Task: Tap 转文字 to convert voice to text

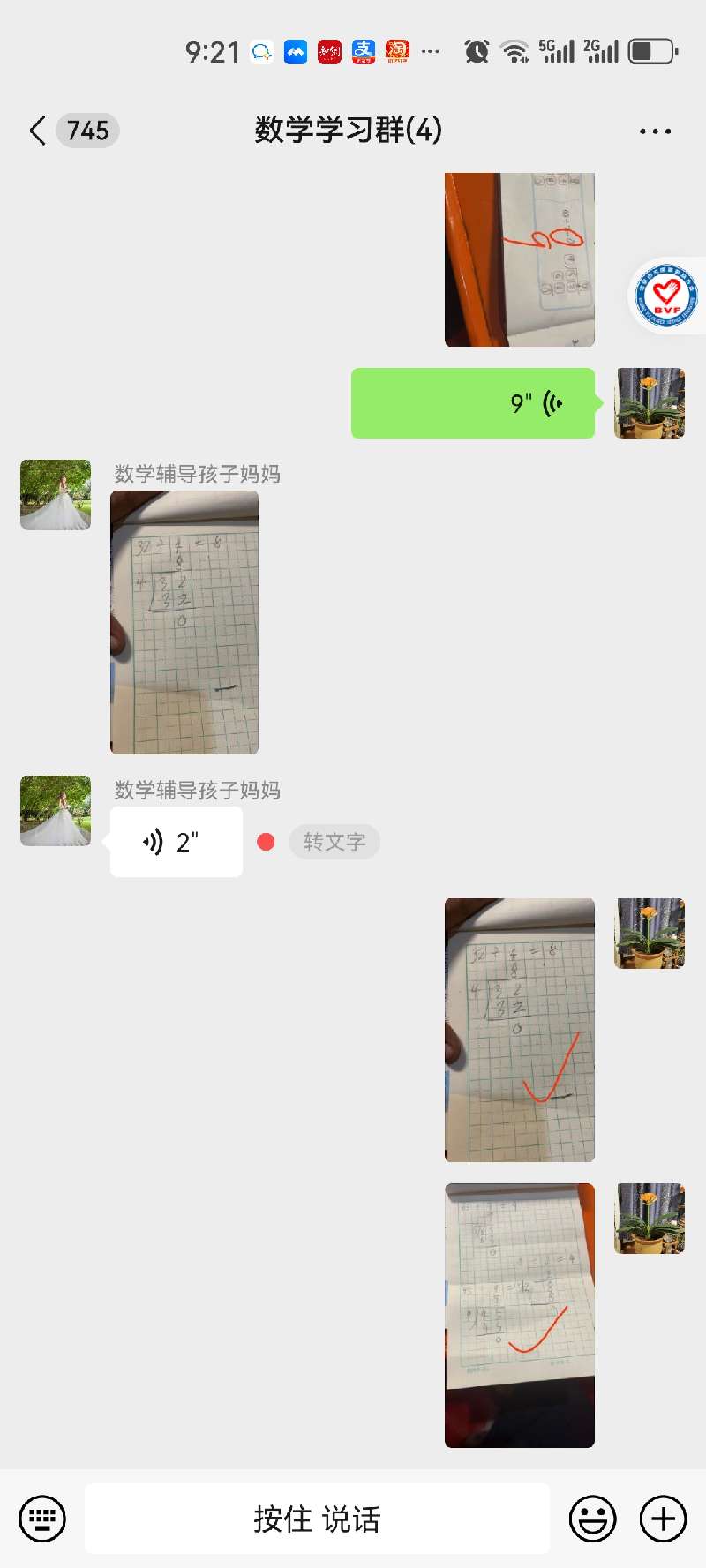Action: [x=334, y=842]
